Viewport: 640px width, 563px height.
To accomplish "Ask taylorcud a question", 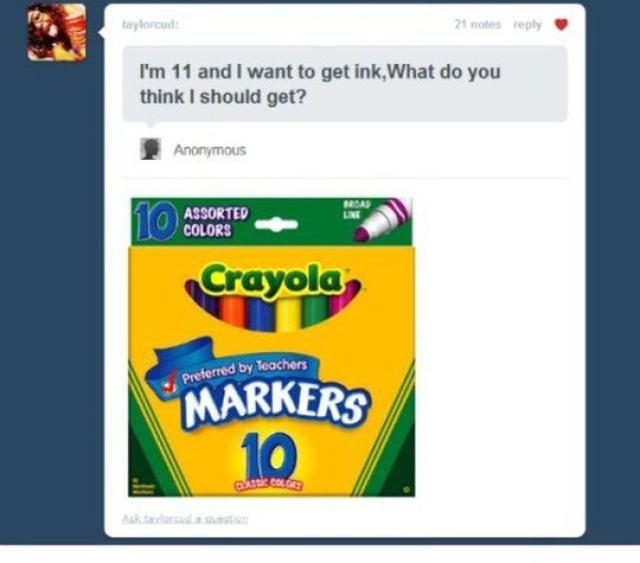I will (185, 518).
